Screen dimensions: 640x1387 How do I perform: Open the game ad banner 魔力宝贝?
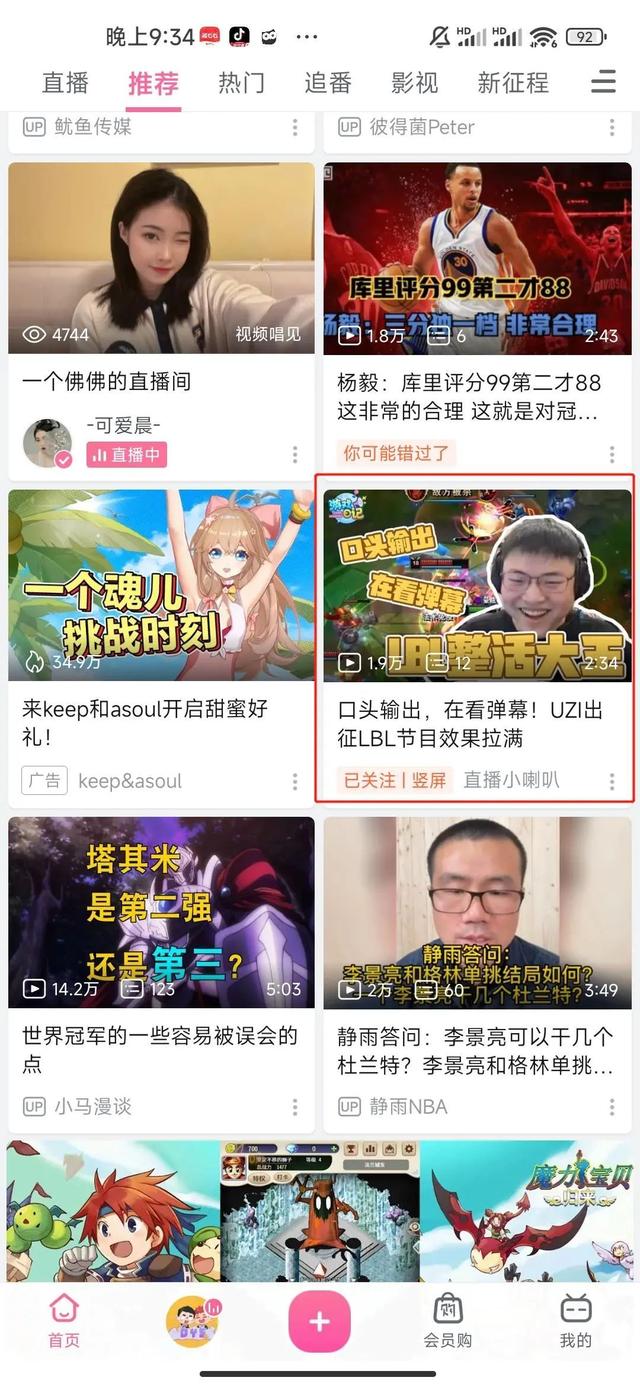point(530,1210)
